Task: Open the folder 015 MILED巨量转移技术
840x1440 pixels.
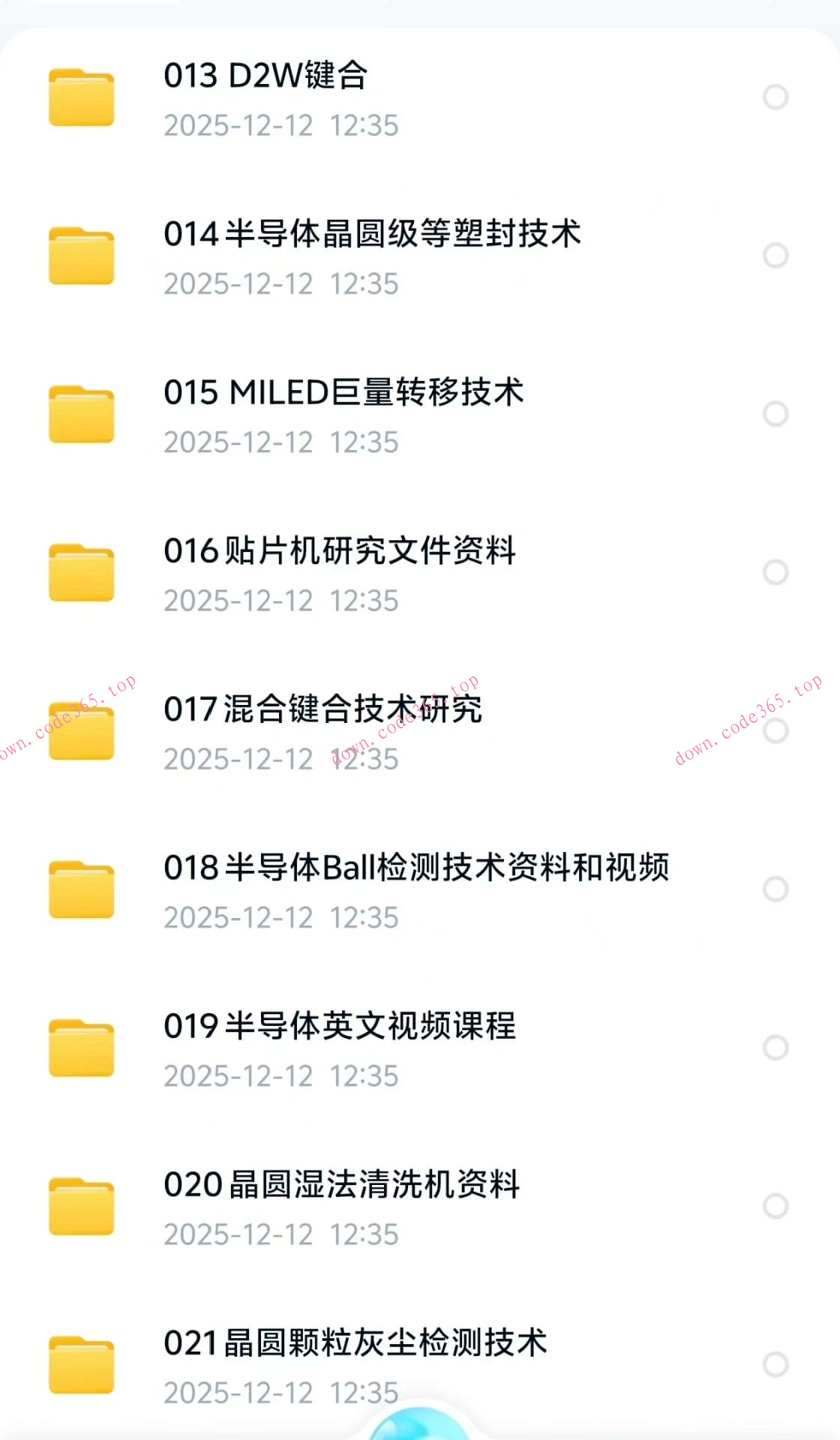Action: tap(345, 391)
